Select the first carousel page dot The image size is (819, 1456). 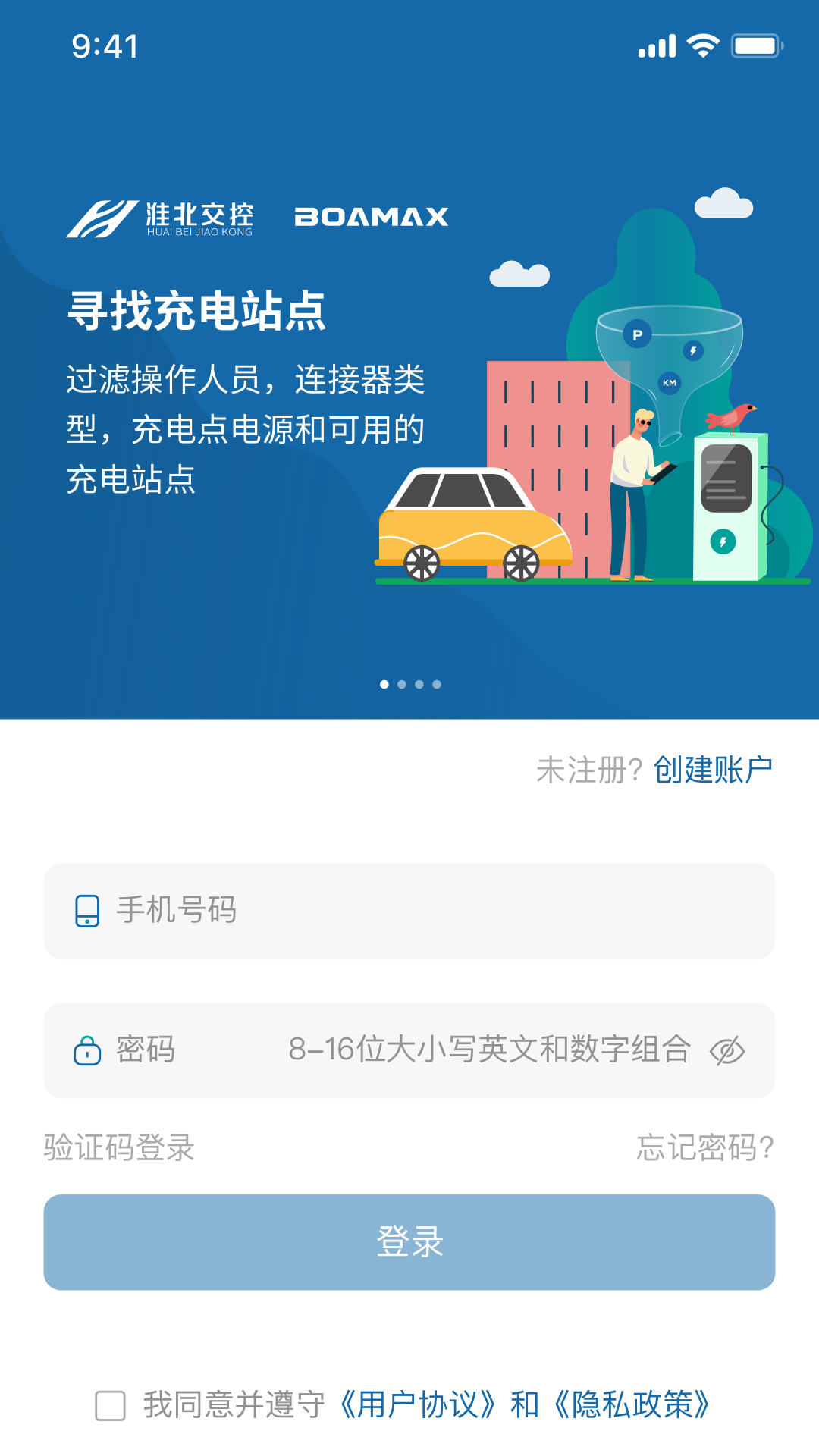[384, 684]
